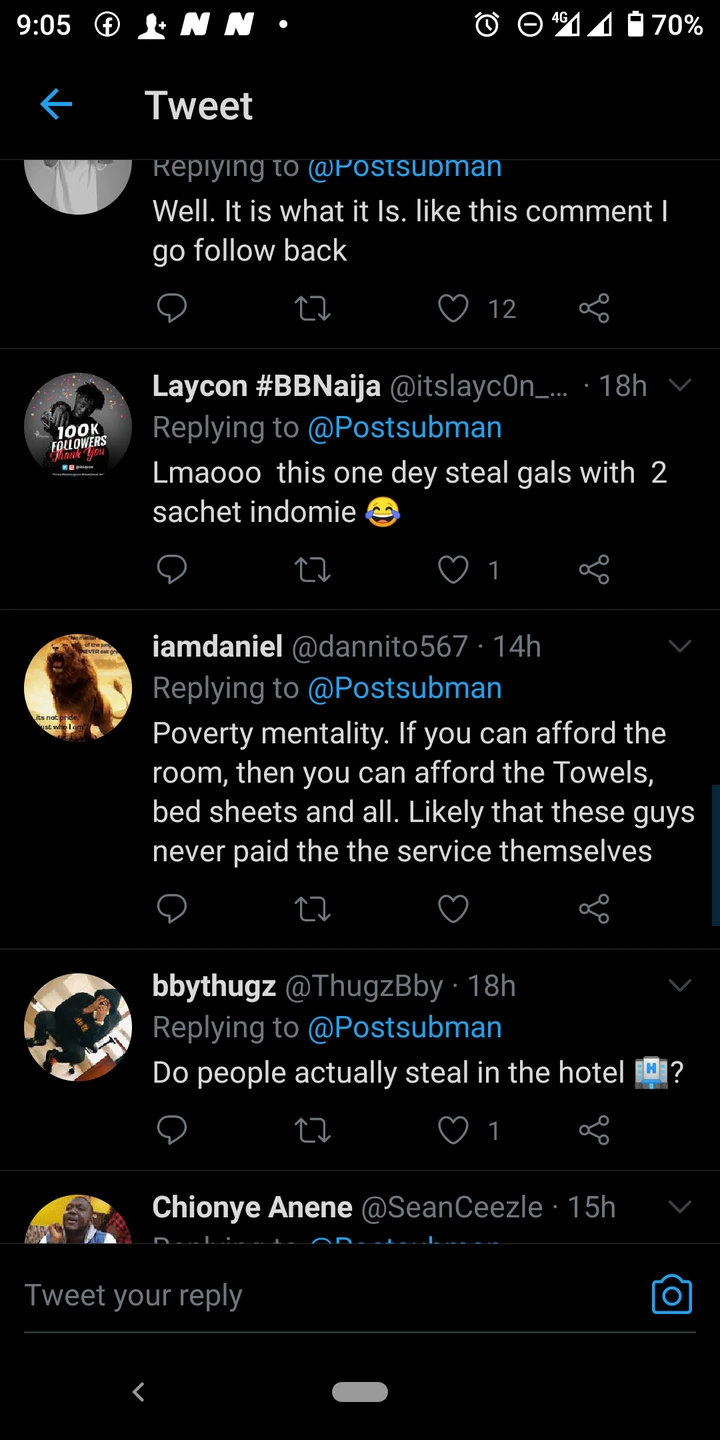Open dropdown arrow on bbythugz's tweet
Image resolution: width=720 pixels, height=1440 pixels.
coord(680,985)
